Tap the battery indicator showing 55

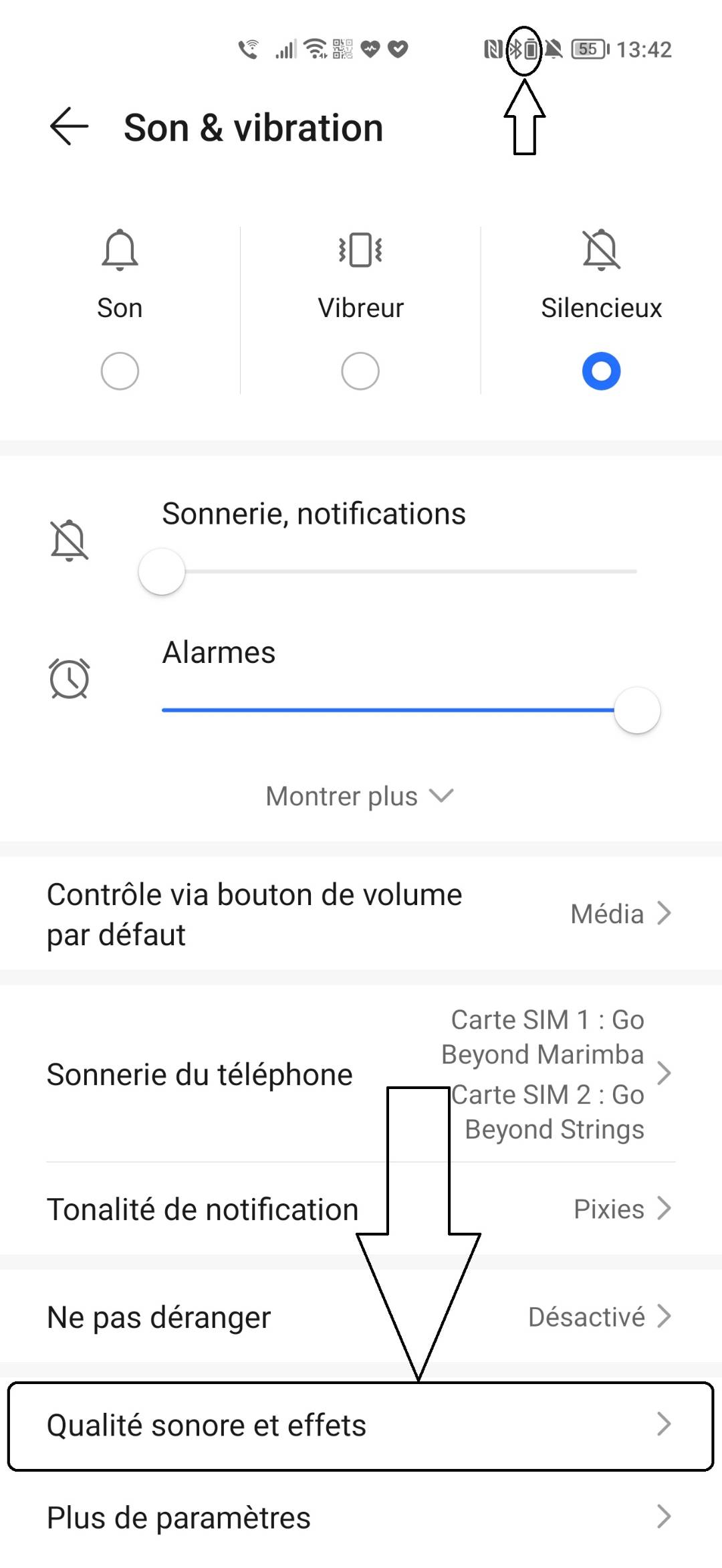point(588,48)
